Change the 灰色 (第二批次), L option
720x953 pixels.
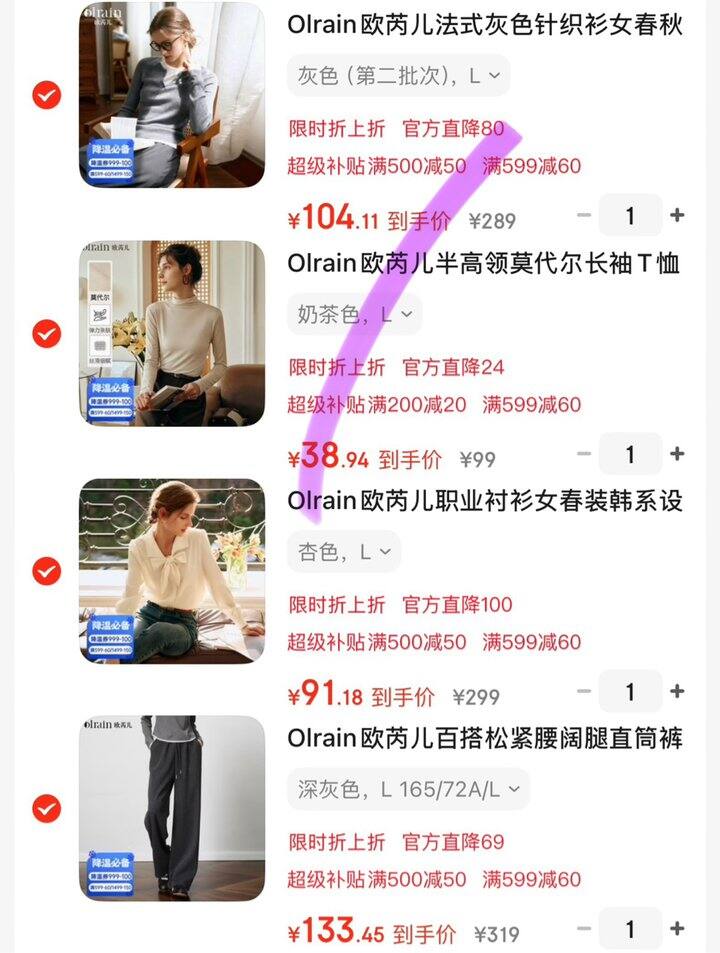[398, 75]
